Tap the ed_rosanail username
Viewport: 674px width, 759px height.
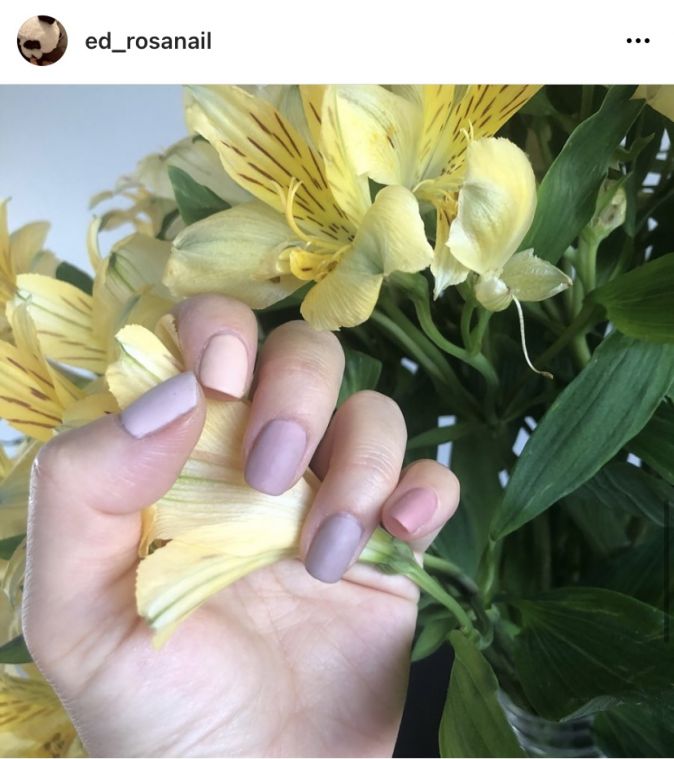148,41
